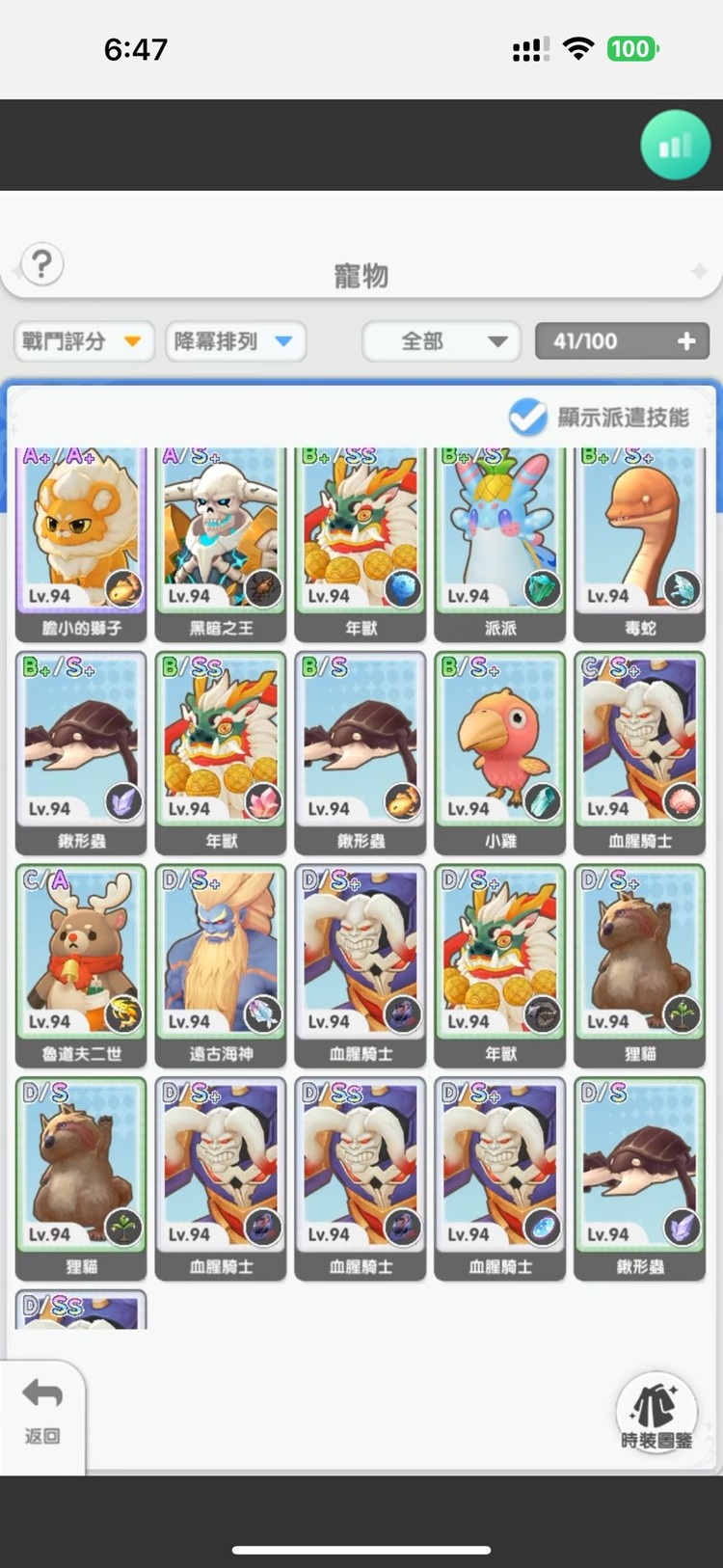Expand the 全部 filter dropdown
723x1568 pixels.
pyautogui.click(x=442, y=341)
